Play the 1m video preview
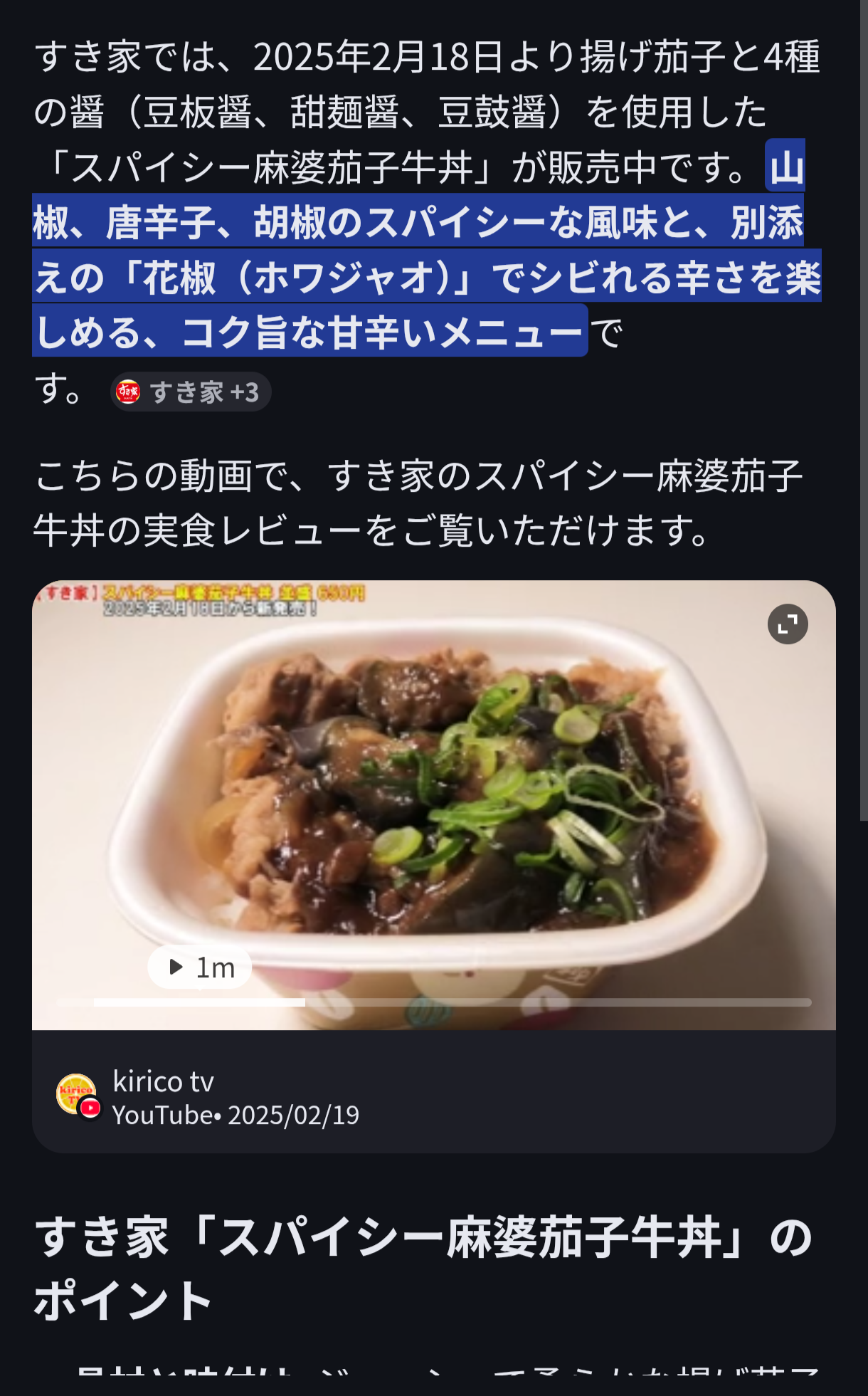The image size is (868, 1396). coord(200,967)
